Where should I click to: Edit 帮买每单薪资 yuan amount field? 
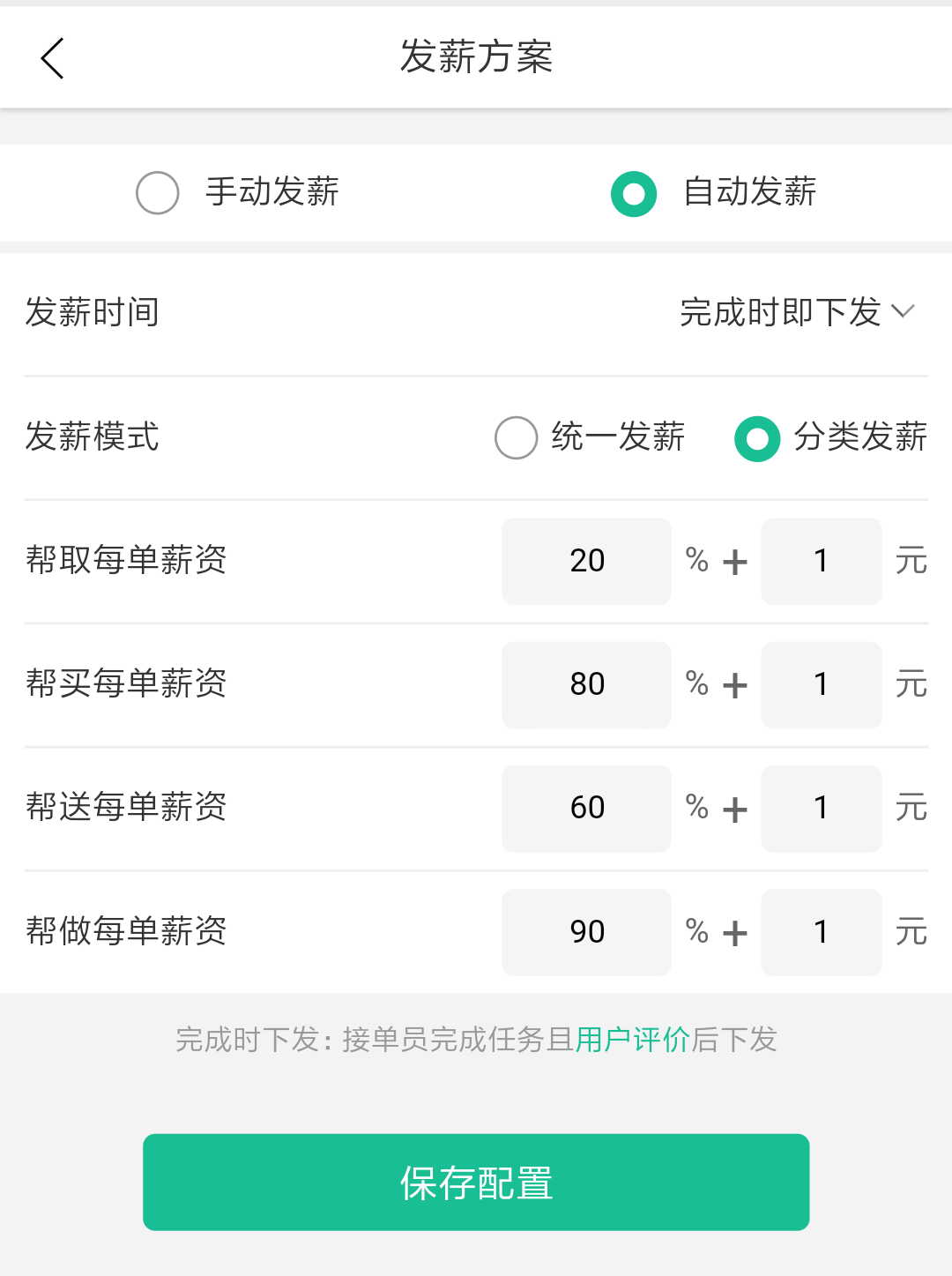[821, 684]
